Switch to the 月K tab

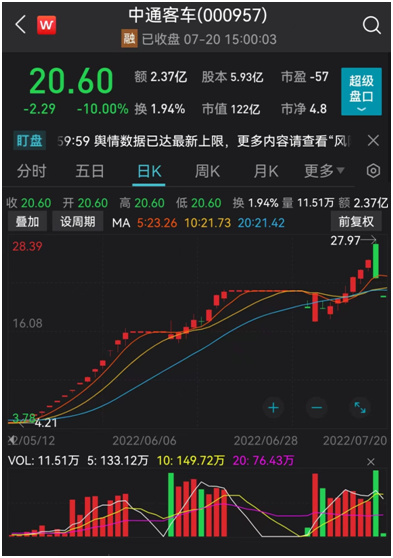point(266,172)
